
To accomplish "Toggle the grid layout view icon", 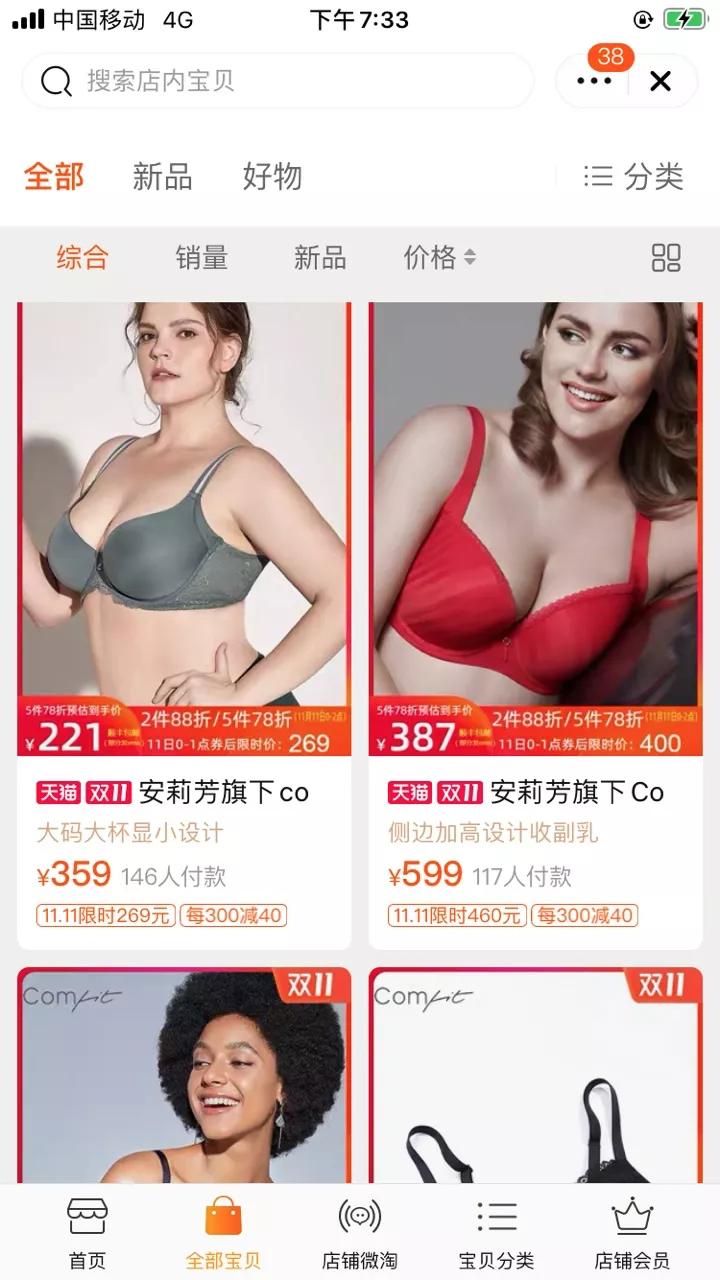I will point(666,257).
